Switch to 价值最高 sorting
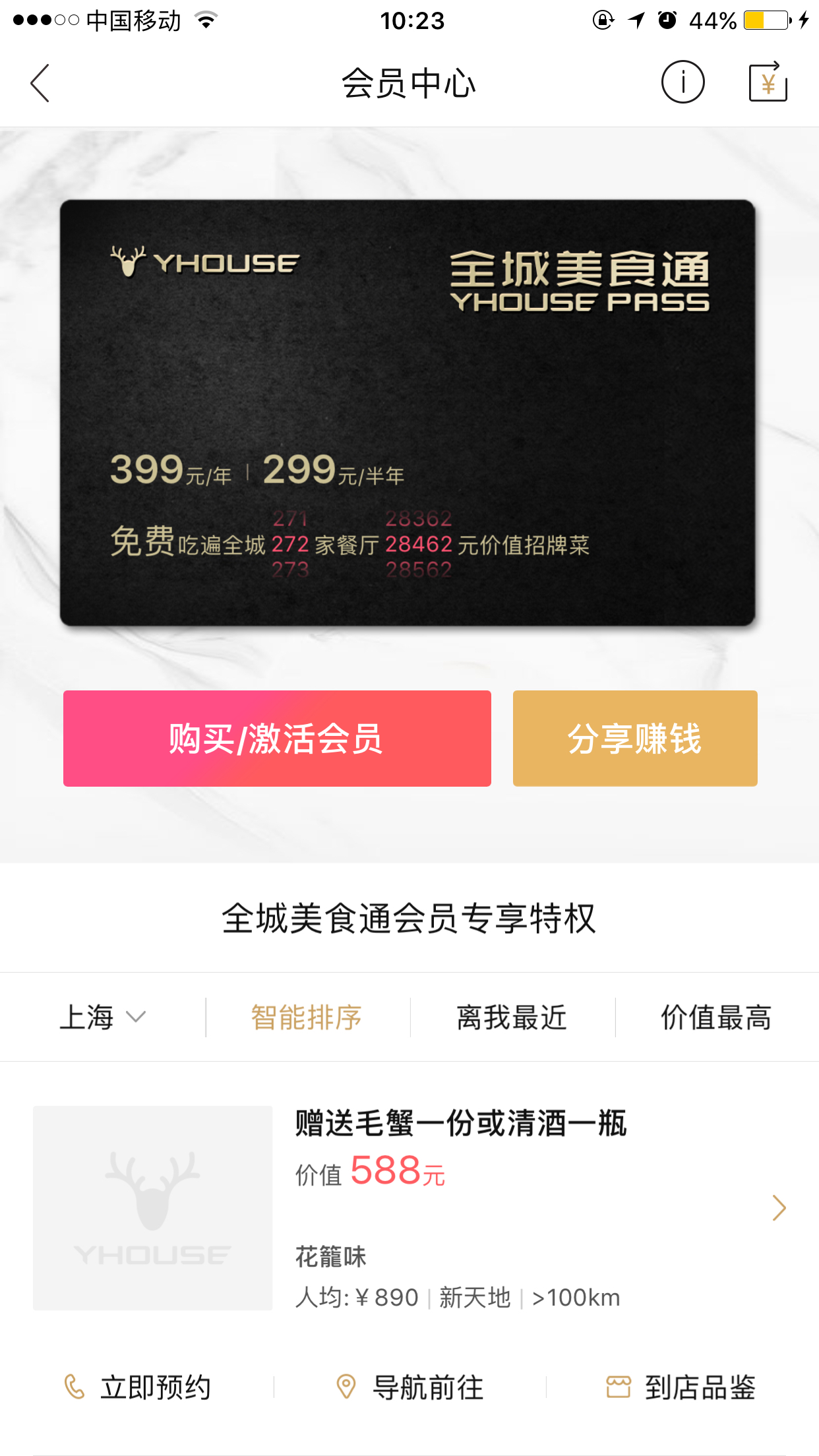Viewport: 819px width, 1456px height. point(717,1017)
